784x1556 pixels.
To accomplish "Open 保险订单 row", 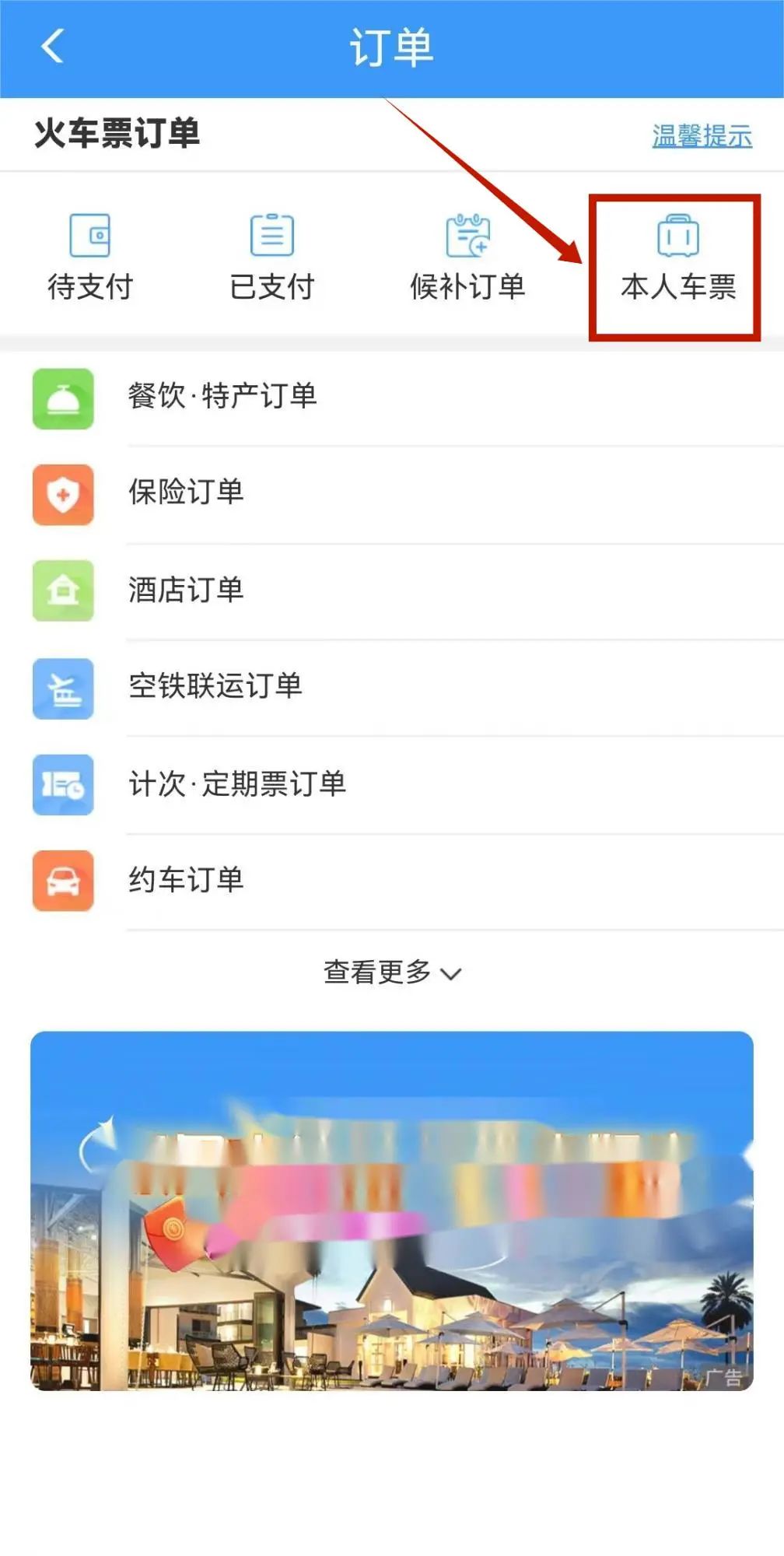I will point(187,492).
